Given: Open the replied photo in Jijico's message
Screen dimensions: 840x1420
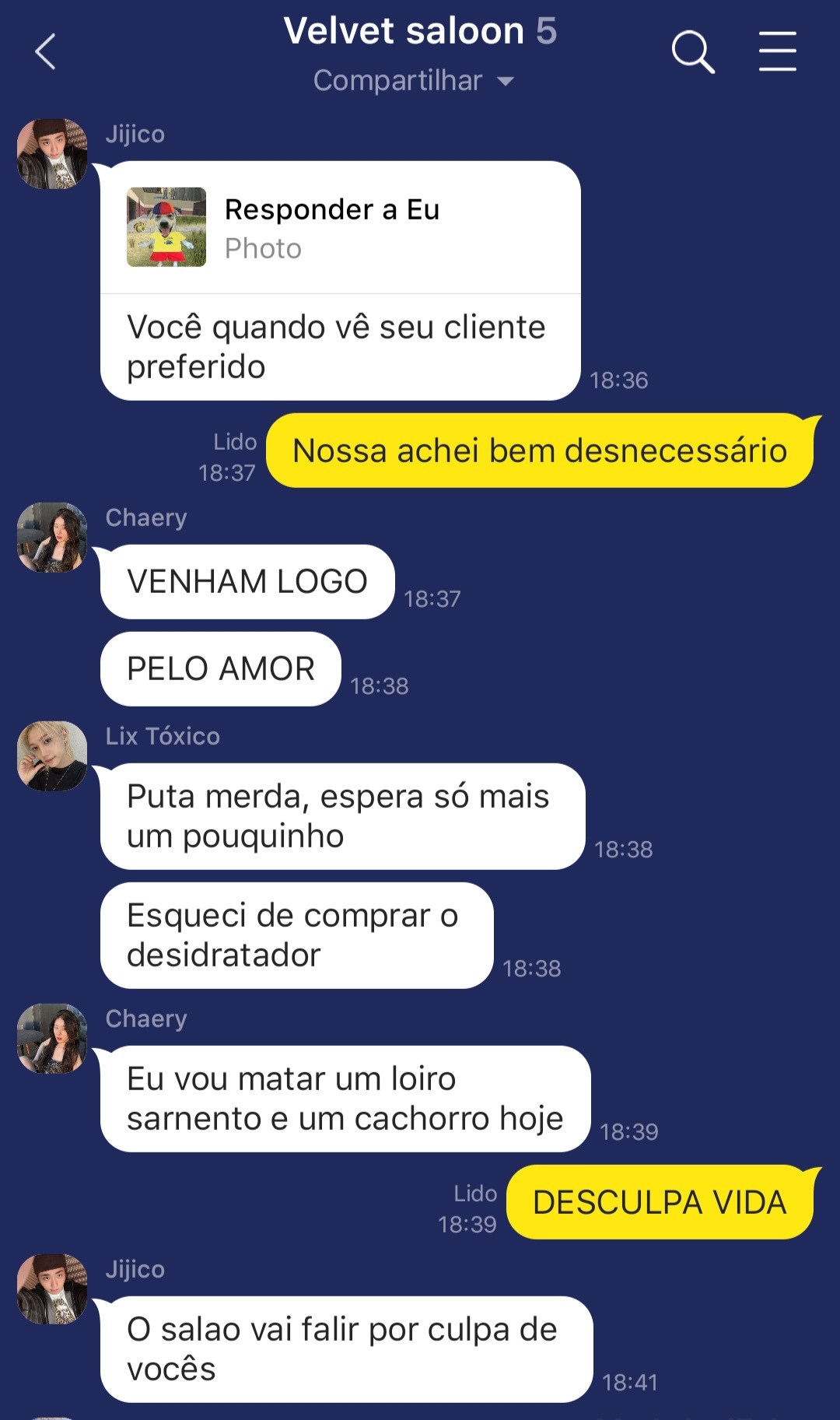Looking at the screenshot, I should pyautogui.click(x=166, y=227).
